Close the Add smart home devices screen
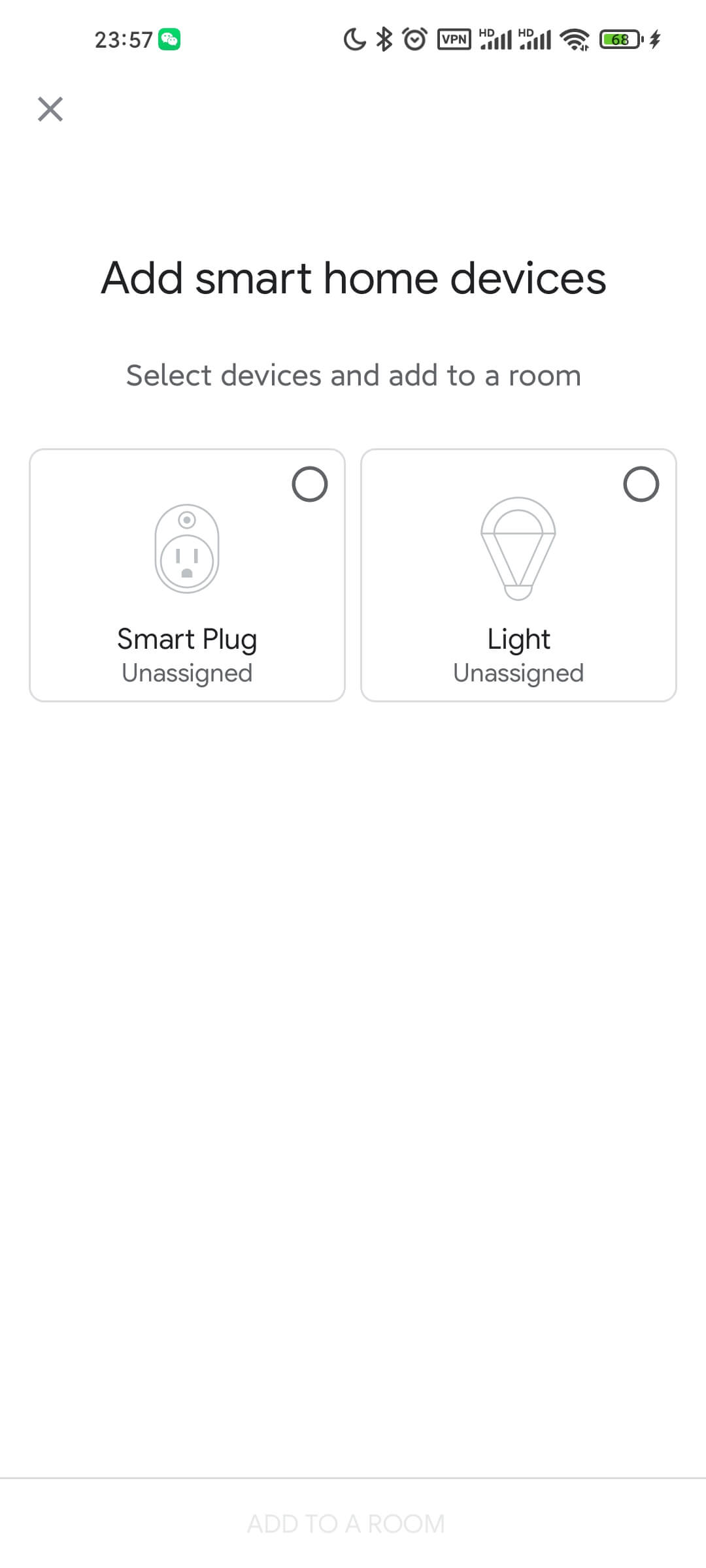The width and height of the screenshot is (706, 1568). click(51, 109)
